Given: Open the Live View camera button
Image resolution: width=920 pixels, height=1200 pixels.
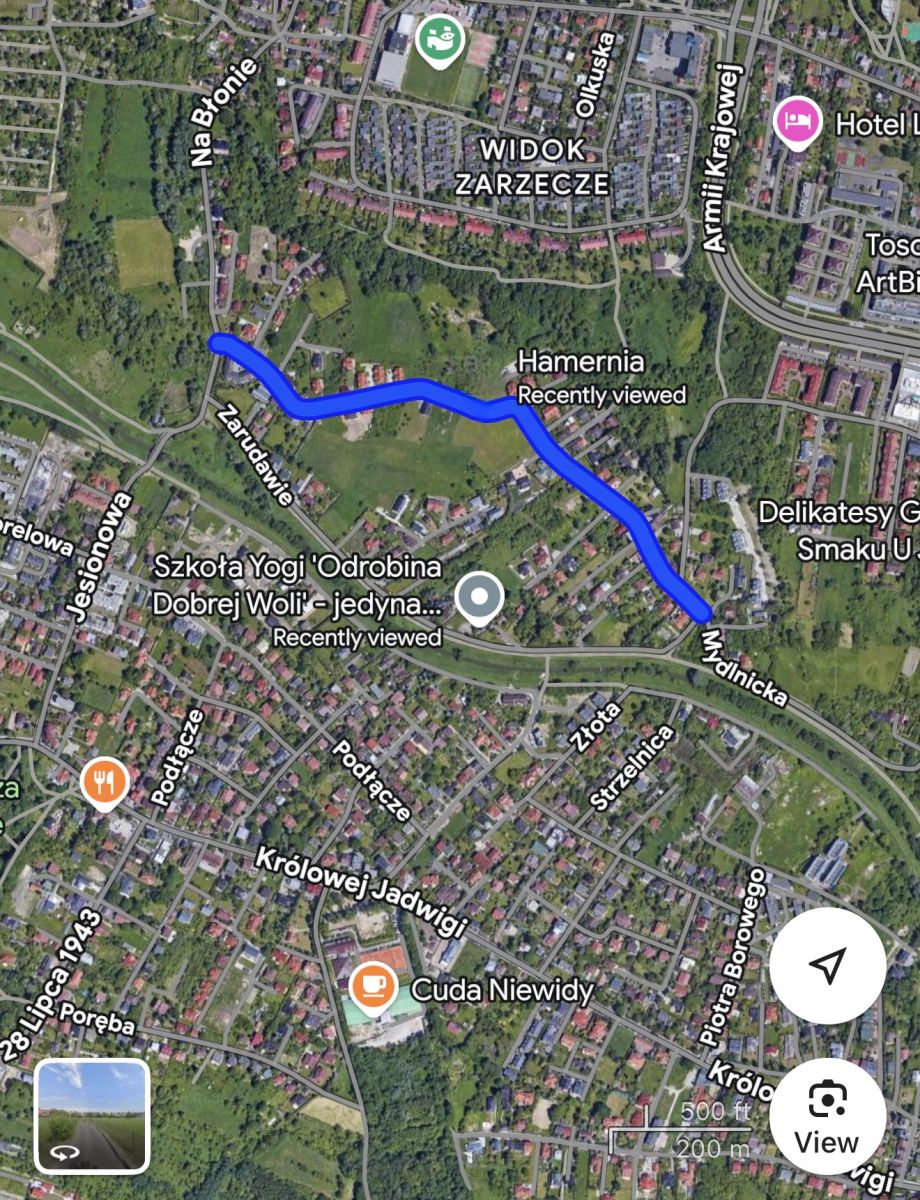Looking at the screenshot, I should pyautogui.click(x=827, y=1116).
